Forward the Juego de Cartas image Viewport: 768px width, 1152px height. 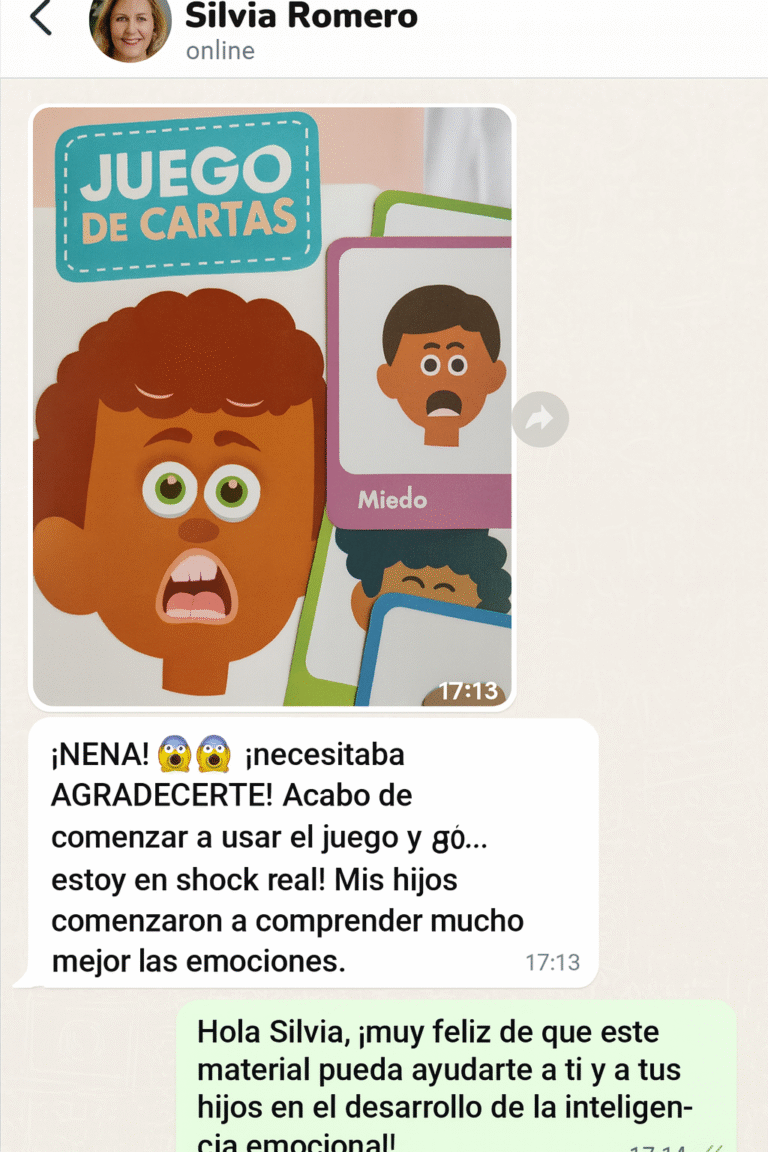540,419
